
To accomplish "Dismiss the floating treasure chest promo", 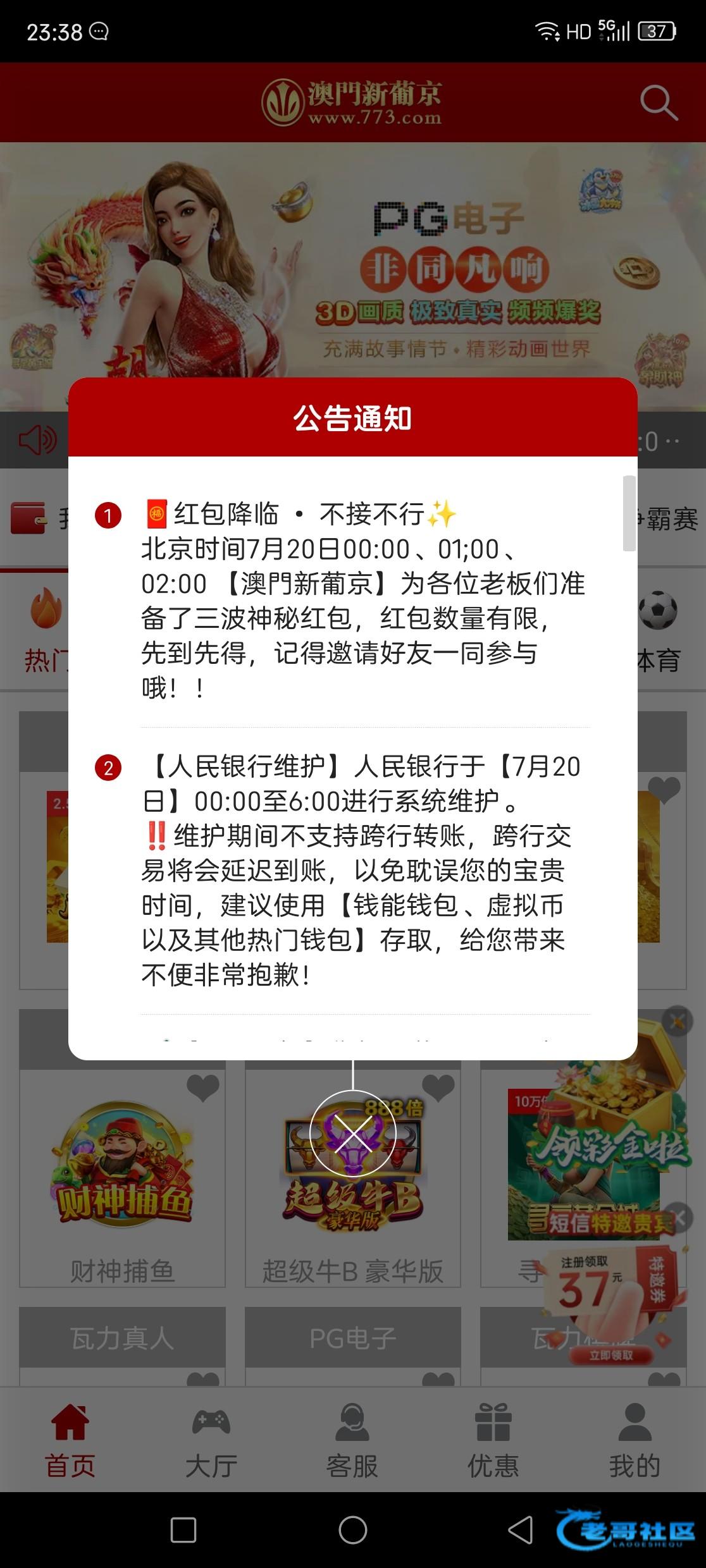I will pyautogui.click(x=678, y=1020).
